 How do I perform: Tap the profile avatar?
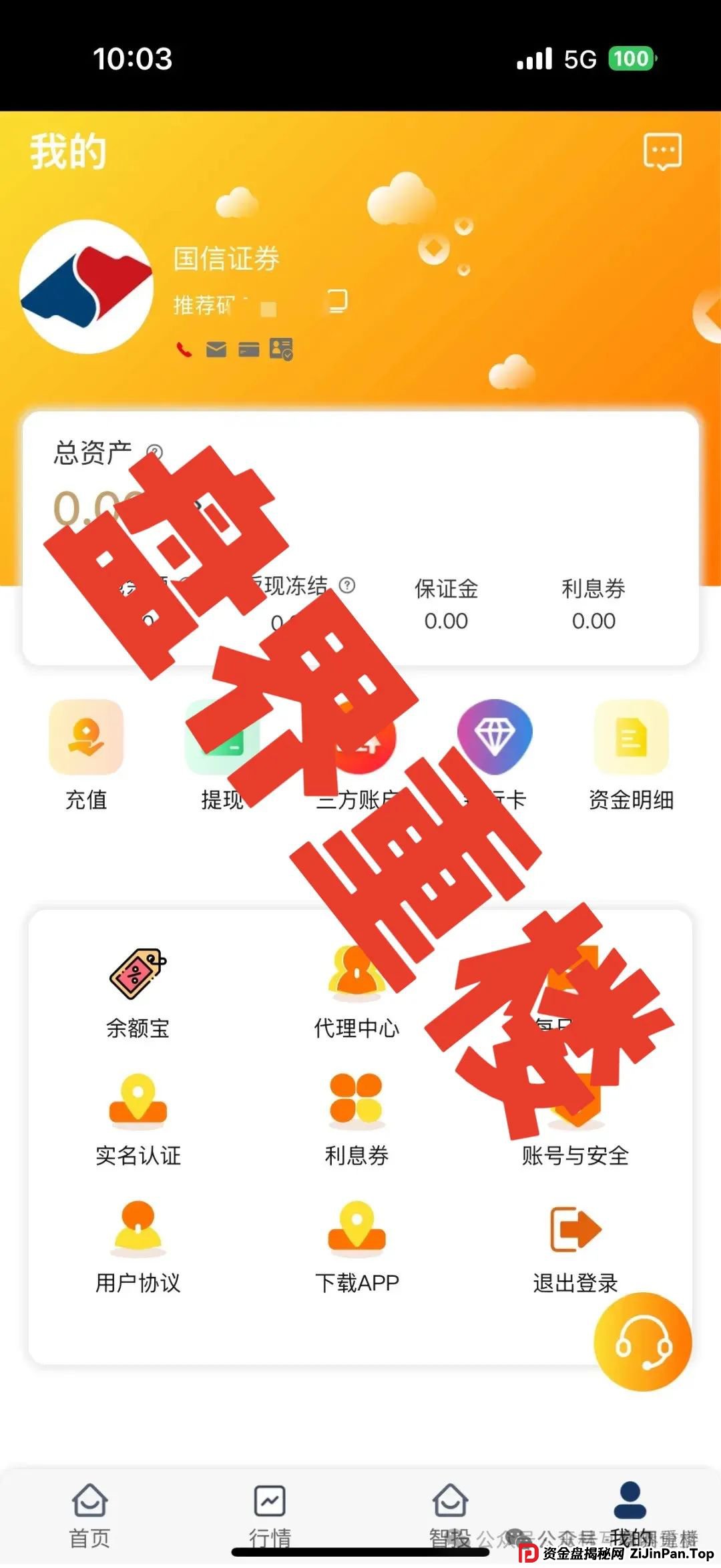(87, 287)
